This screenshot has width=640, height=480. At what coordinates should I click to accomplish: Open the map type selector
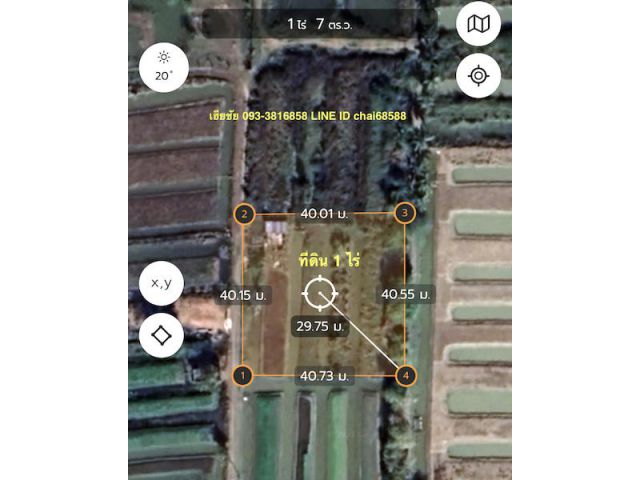point(478,25)
